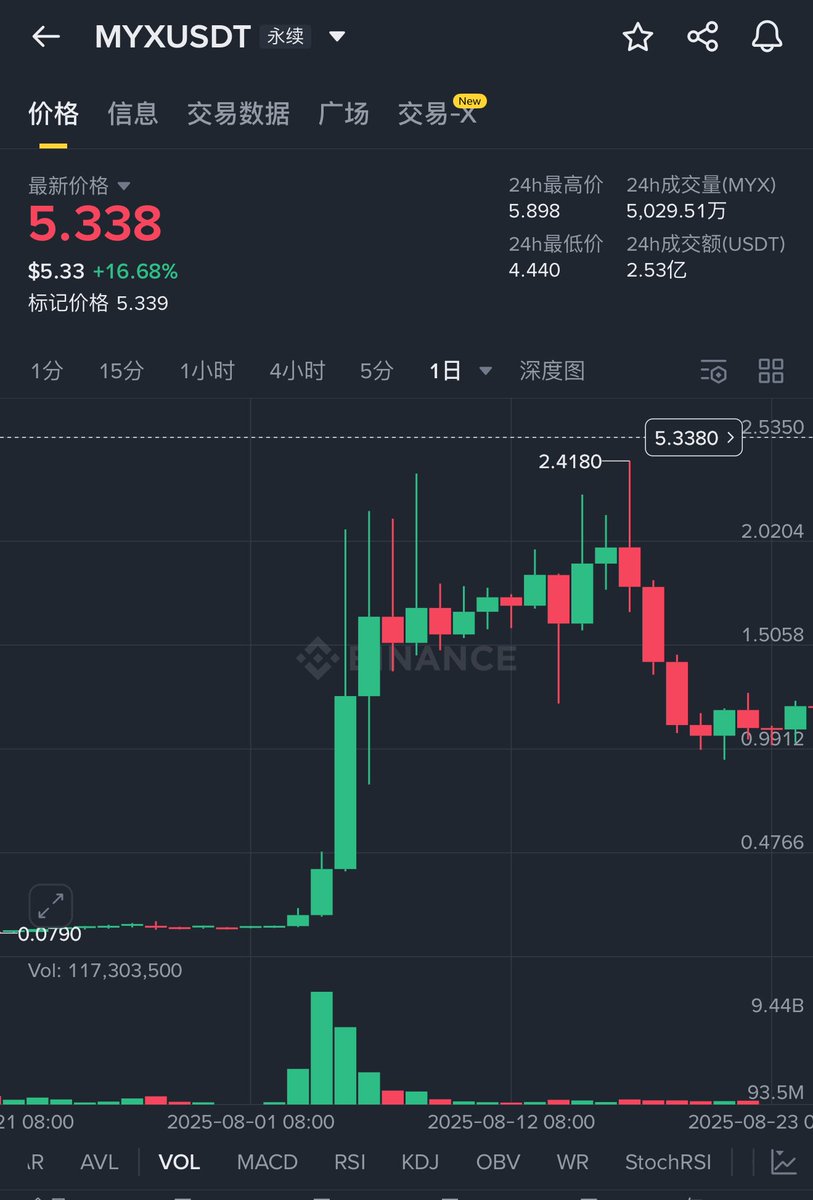Expand the chart to fullscreen

49,907
